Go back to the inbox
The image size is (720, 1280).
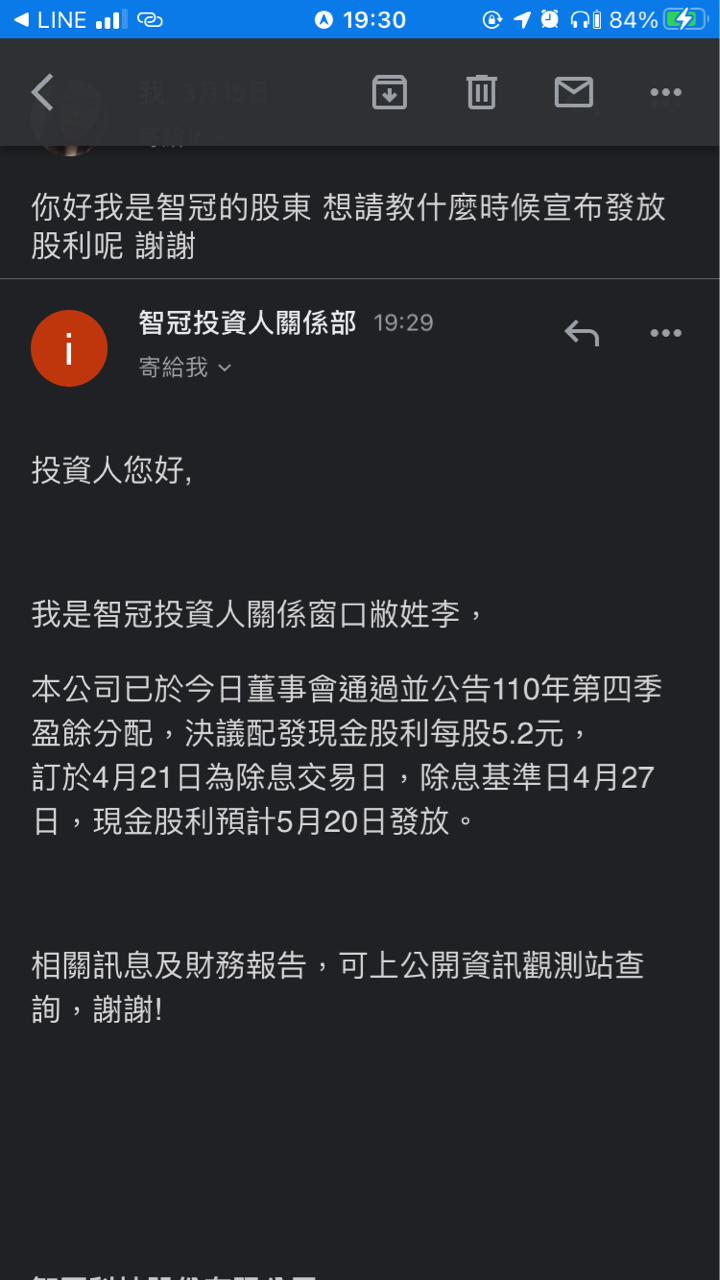point(42,93)
